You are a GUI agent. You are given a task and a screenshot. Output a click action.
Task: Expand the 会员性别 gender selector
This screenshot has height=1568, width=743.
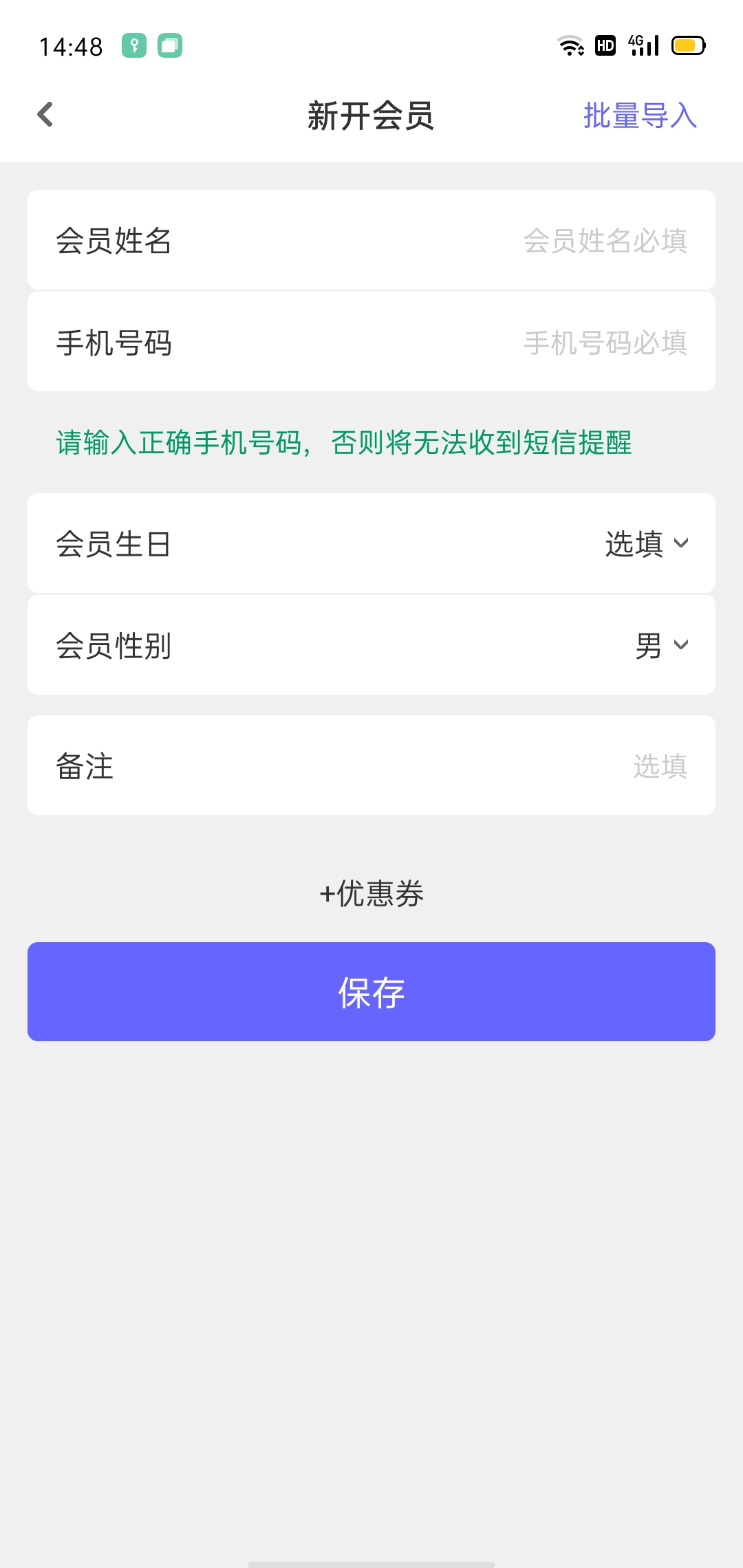371,645
